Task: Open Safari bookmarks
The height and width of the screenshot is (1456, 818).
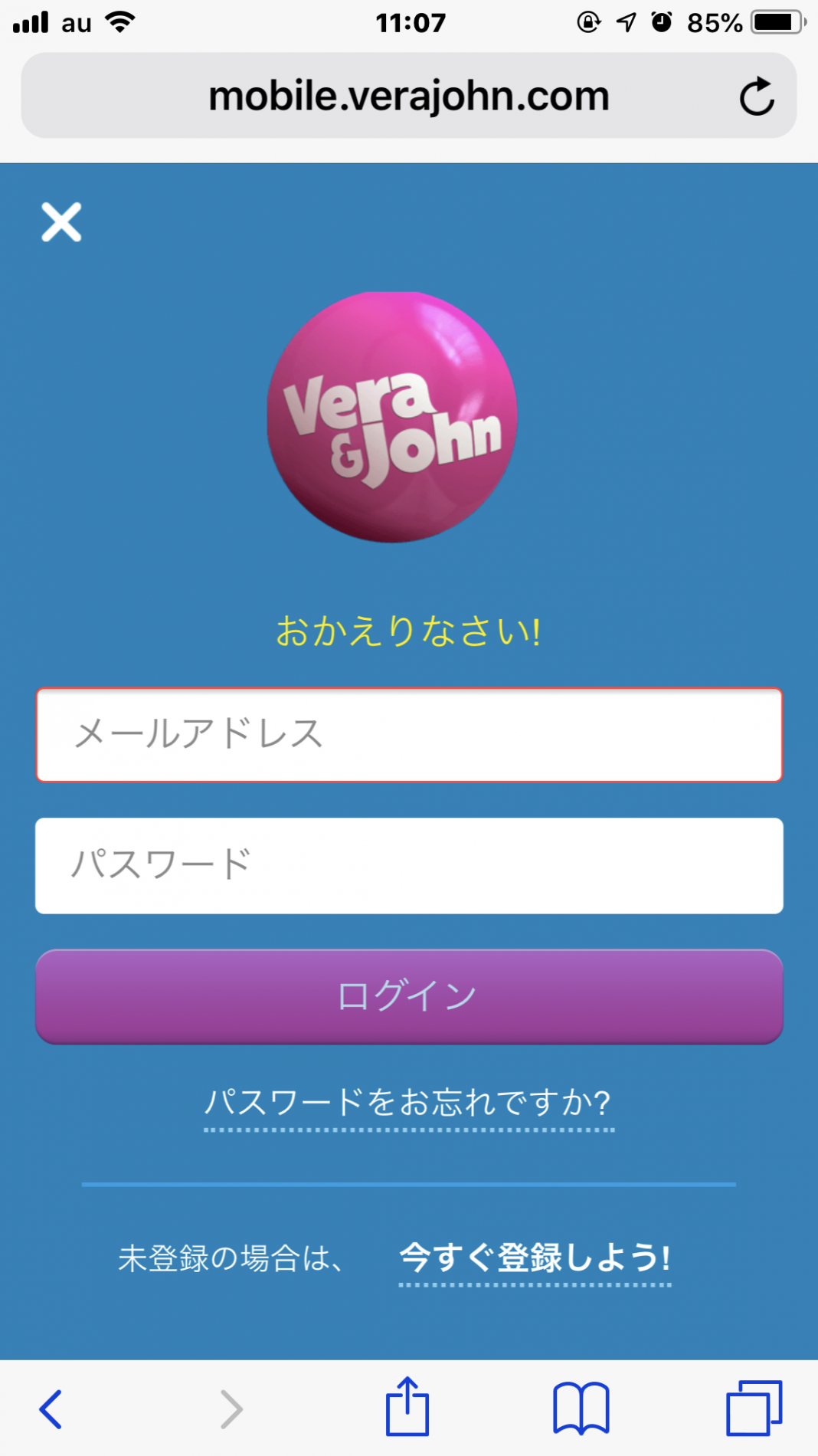Action: pyautogui.click(x=581, y=1408)
